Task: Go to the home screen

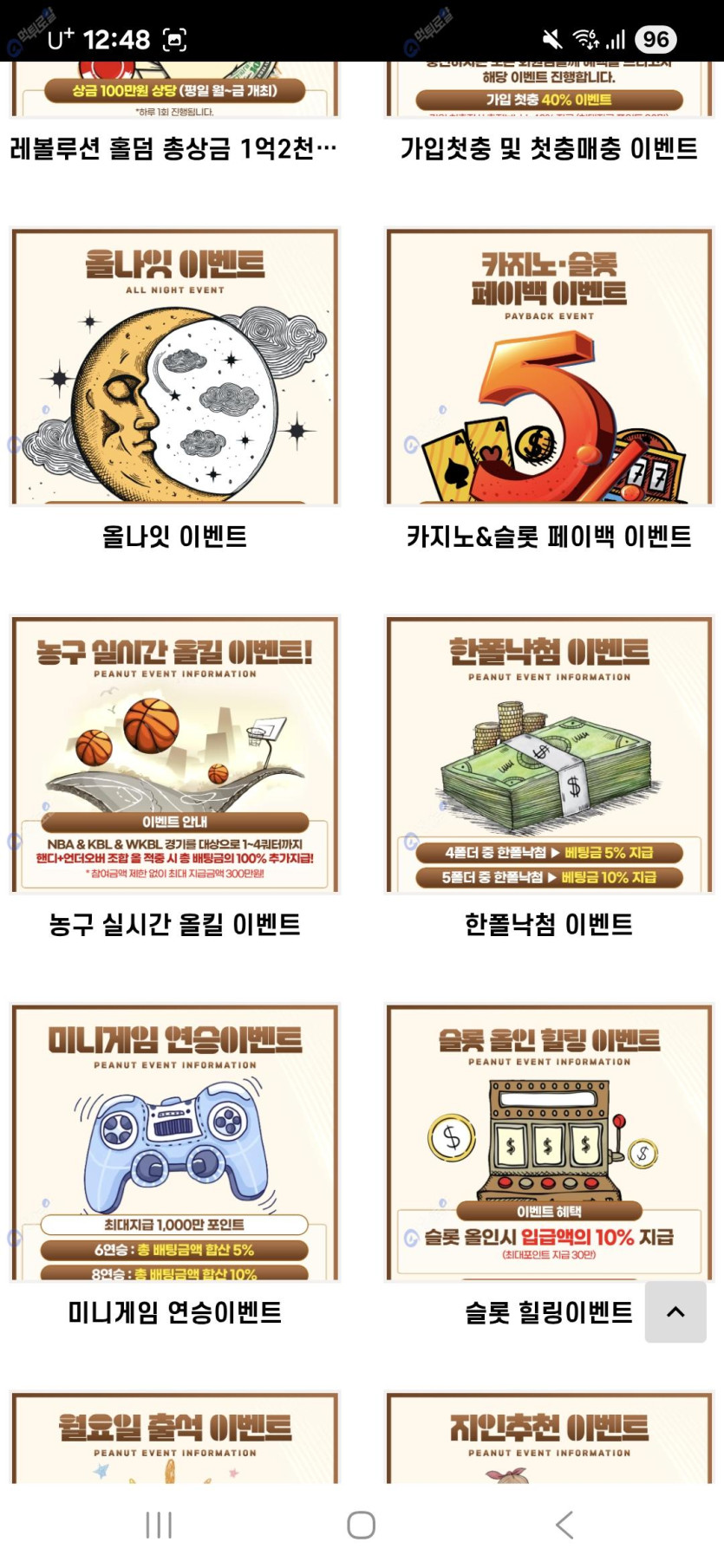Action: [361, 1525]
